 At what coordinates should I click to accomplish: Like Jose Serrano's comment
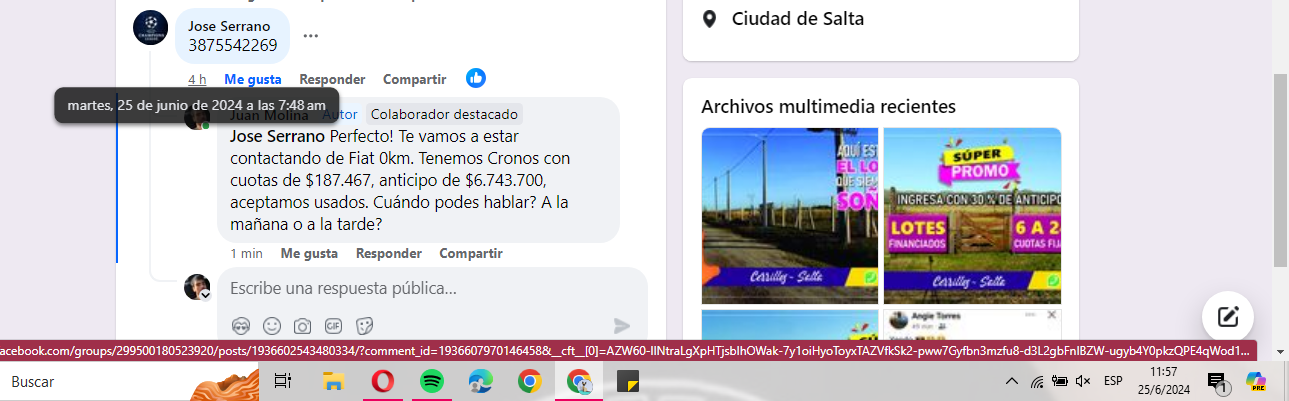tap(252, 79)
